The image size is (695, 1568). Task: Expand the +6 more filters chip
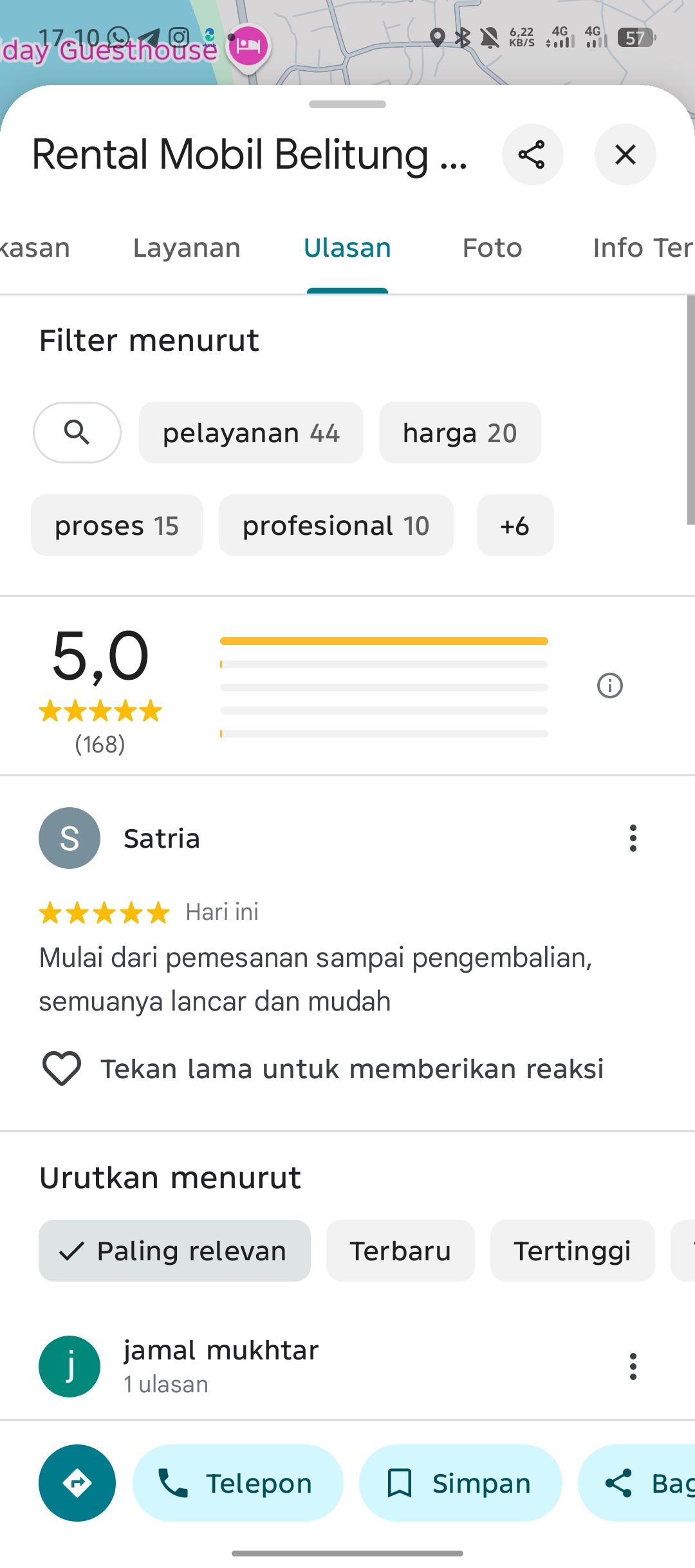pos(515,525)
